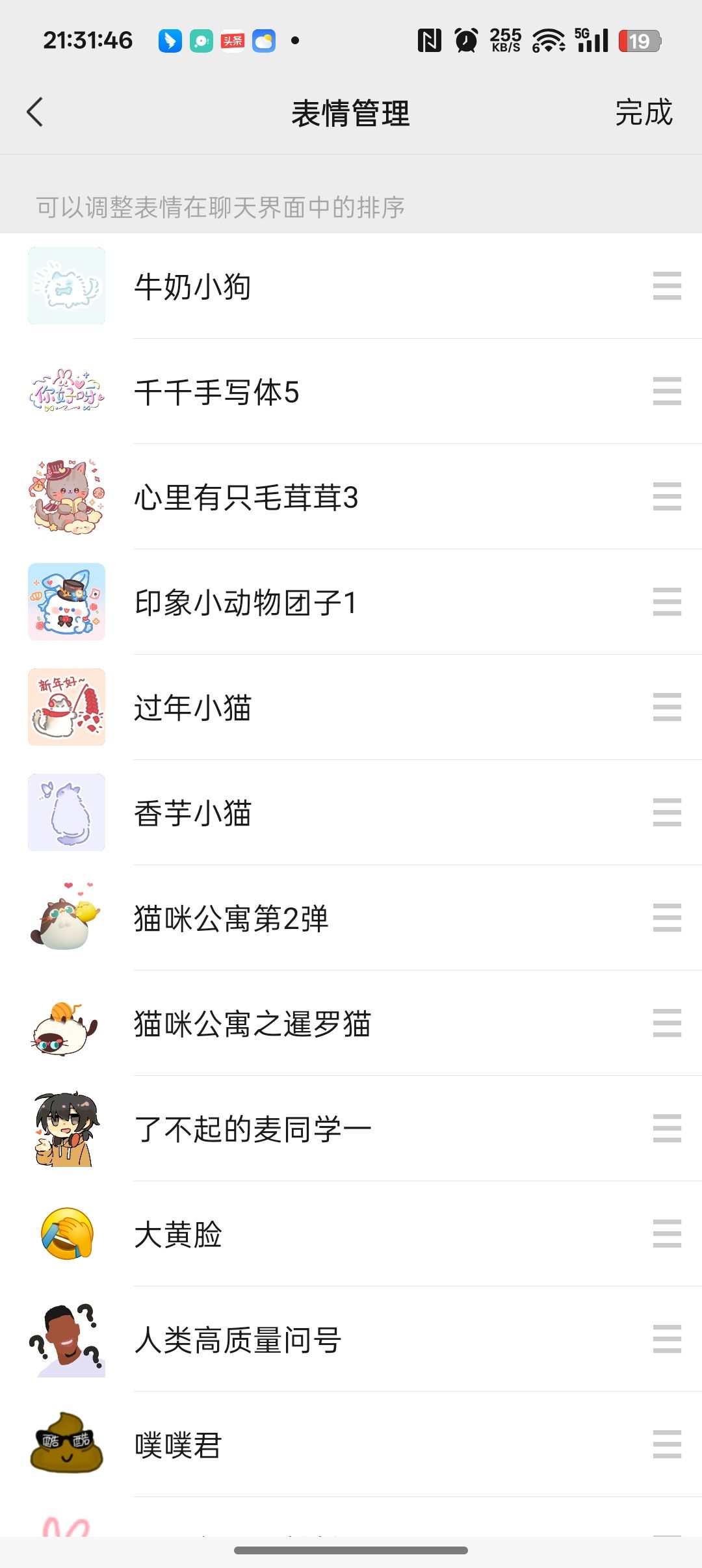Tap the reorder handle for 牛奶小狗
Viewport: 702px width, 1568px height.
pos(667,286)
